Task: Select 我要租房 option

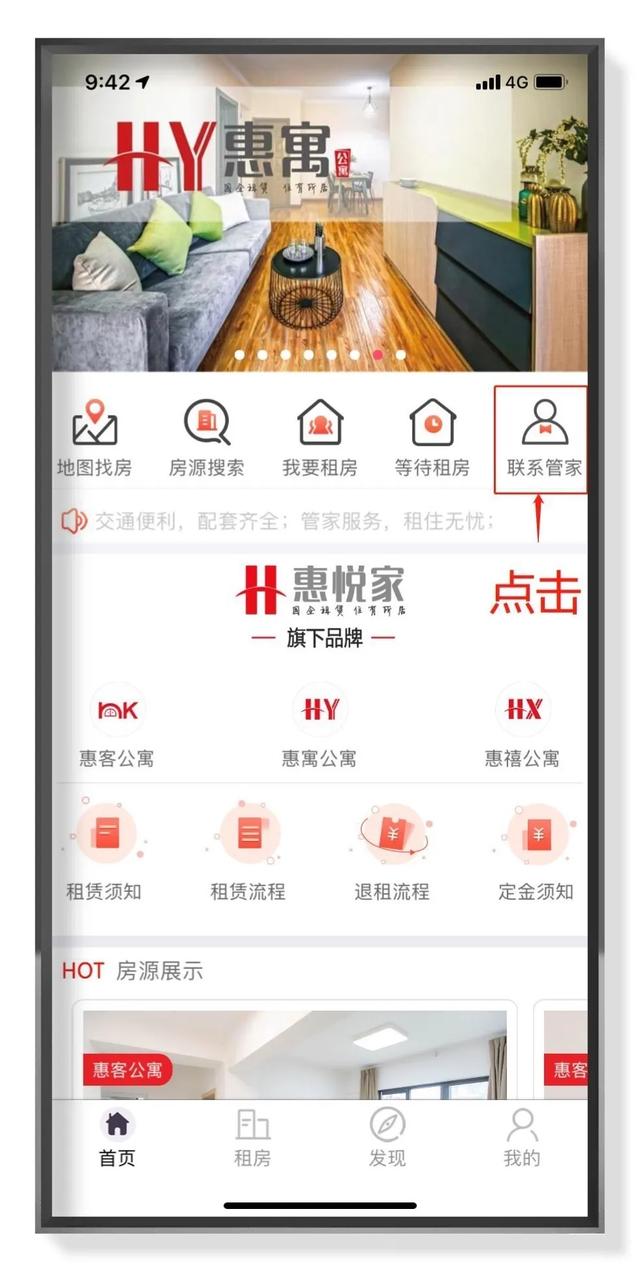Action: [x=320, y=438]
